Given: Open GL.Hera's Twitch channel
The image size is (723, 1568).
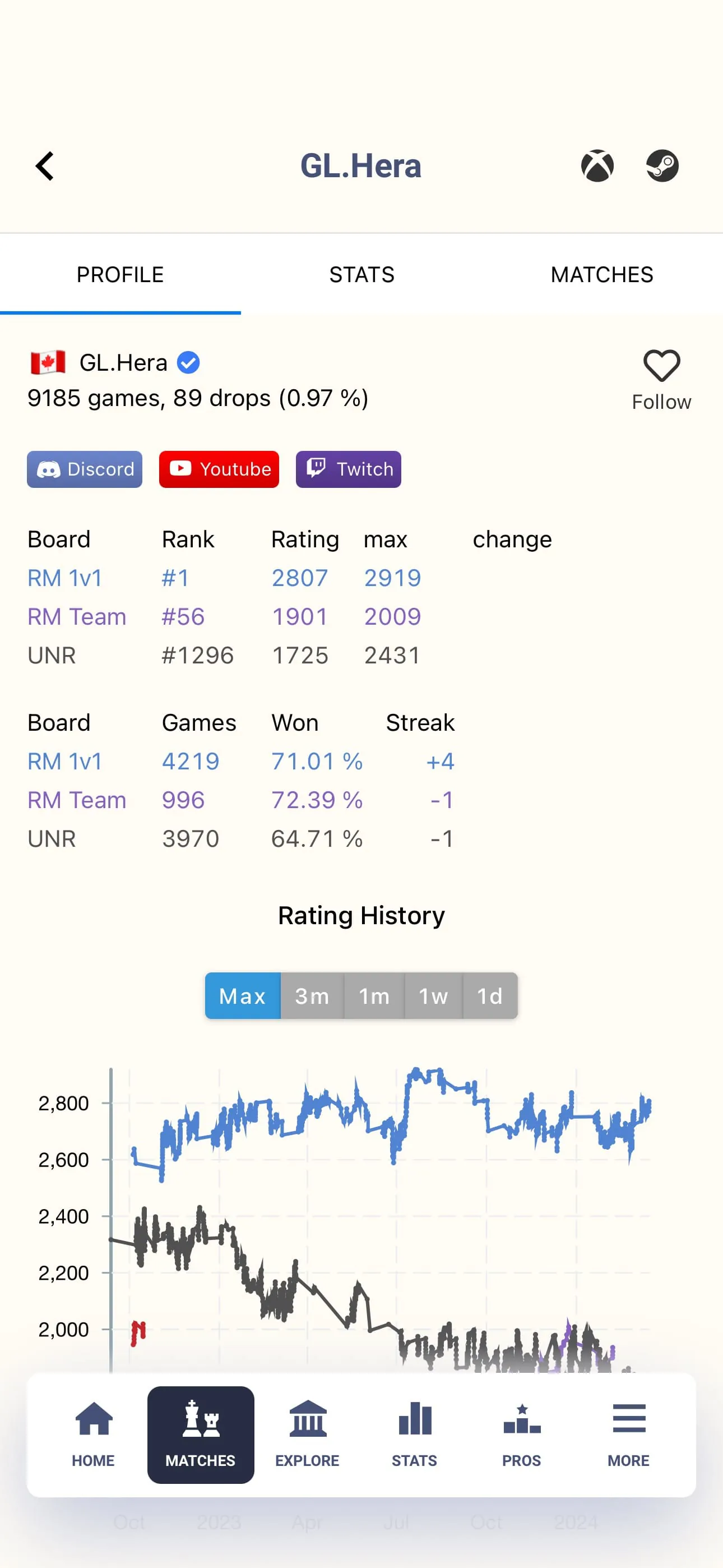Looking at the screenshot, I should (349, 469).
